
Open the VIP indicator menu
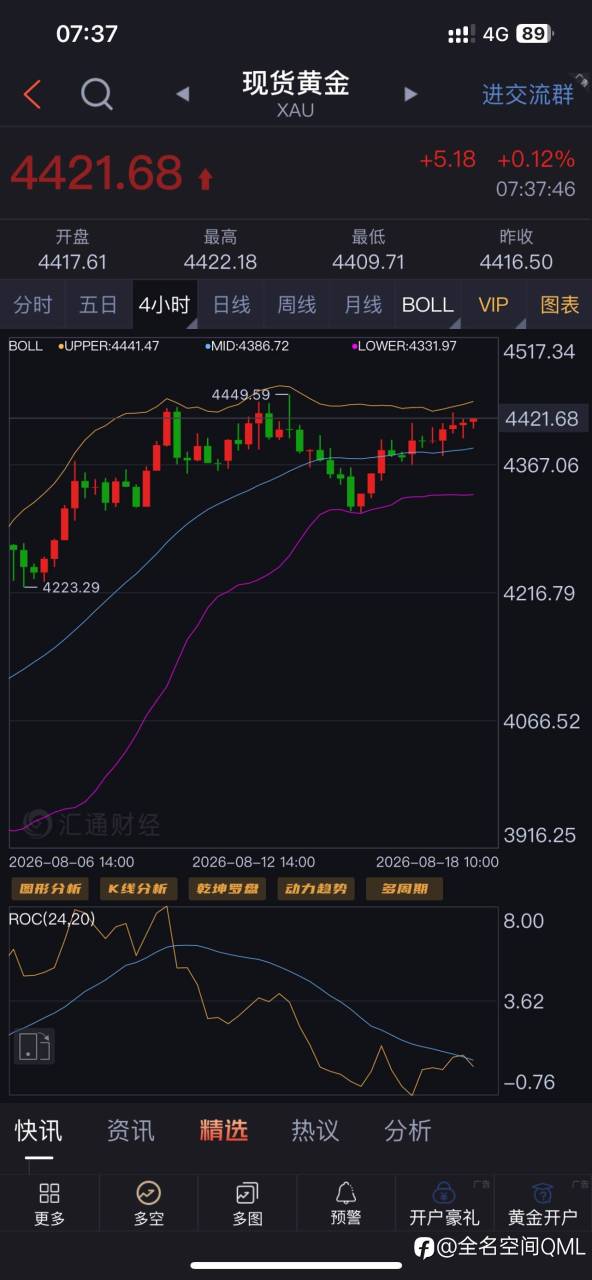click(494, 305)
